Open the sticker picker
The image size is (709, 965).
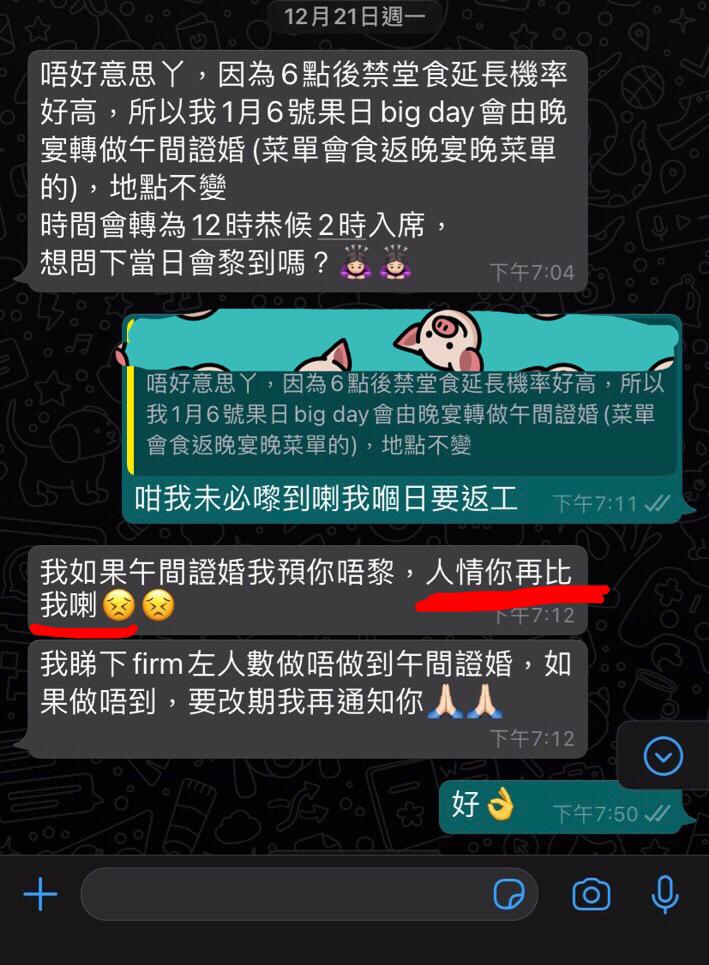tap(509, 894)
